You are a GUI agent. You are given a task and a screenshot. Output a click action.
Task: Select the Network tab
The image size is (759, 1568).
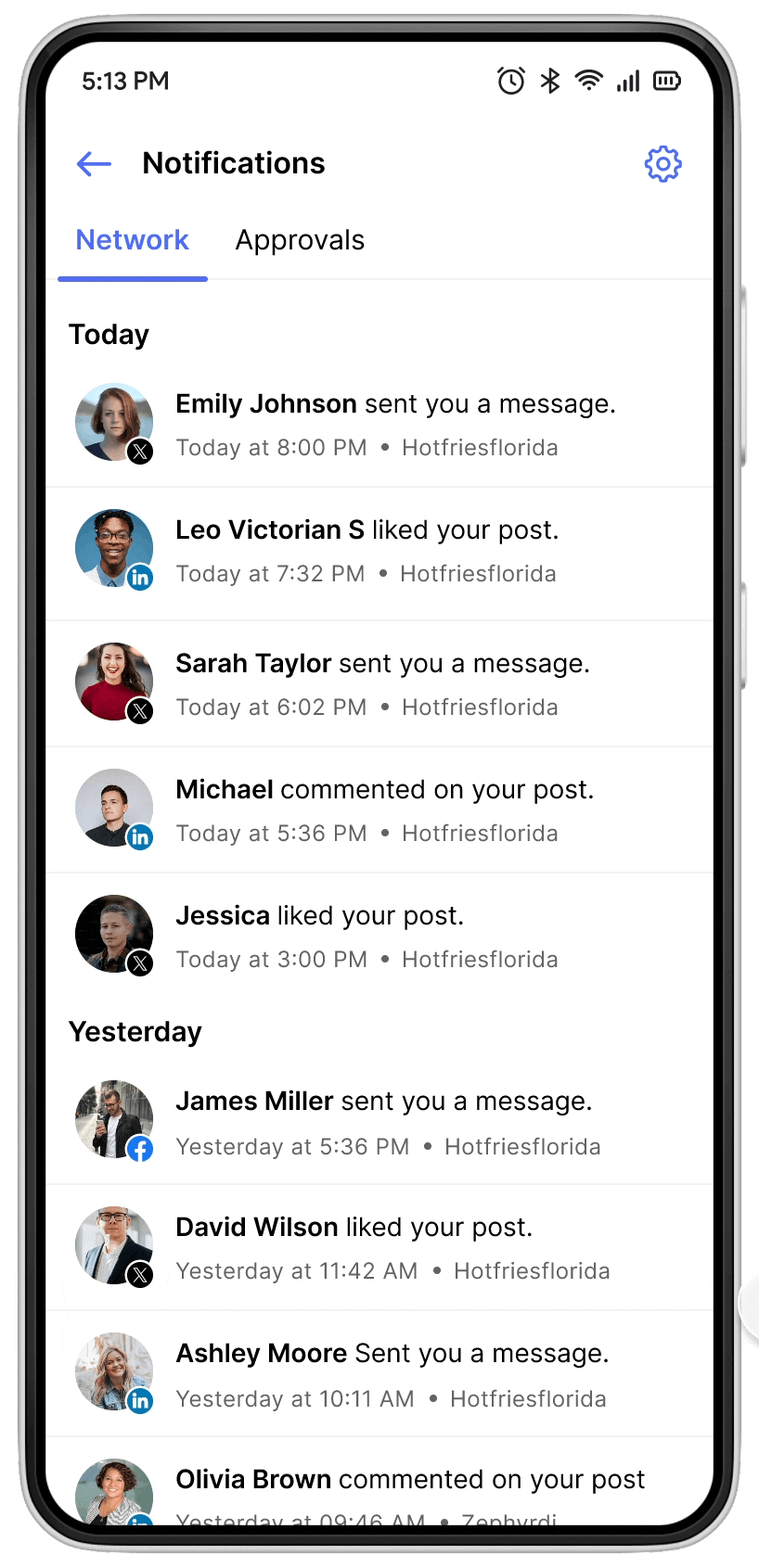click(132, 240)
